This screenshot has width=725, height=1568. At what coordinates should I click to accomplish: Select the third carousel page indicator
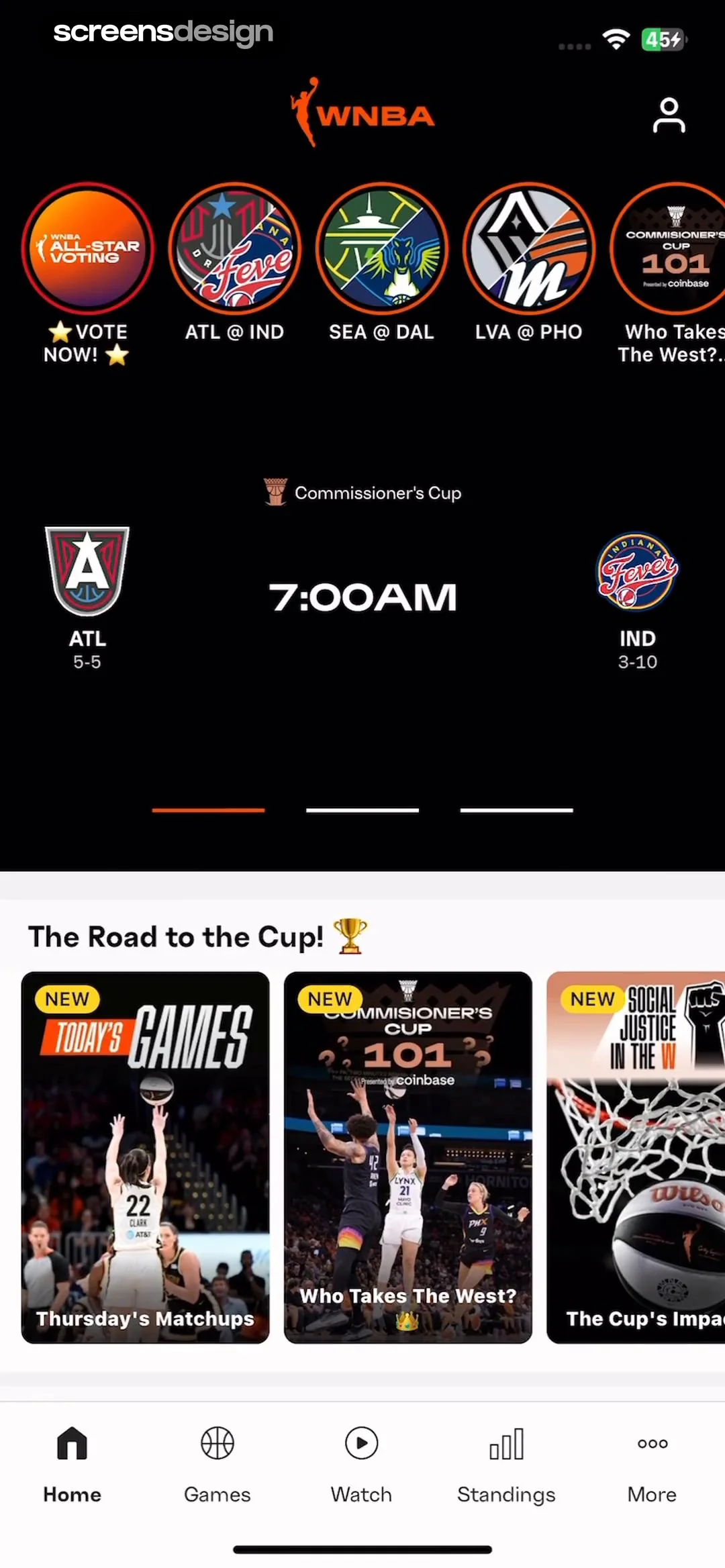pos(517,810)
